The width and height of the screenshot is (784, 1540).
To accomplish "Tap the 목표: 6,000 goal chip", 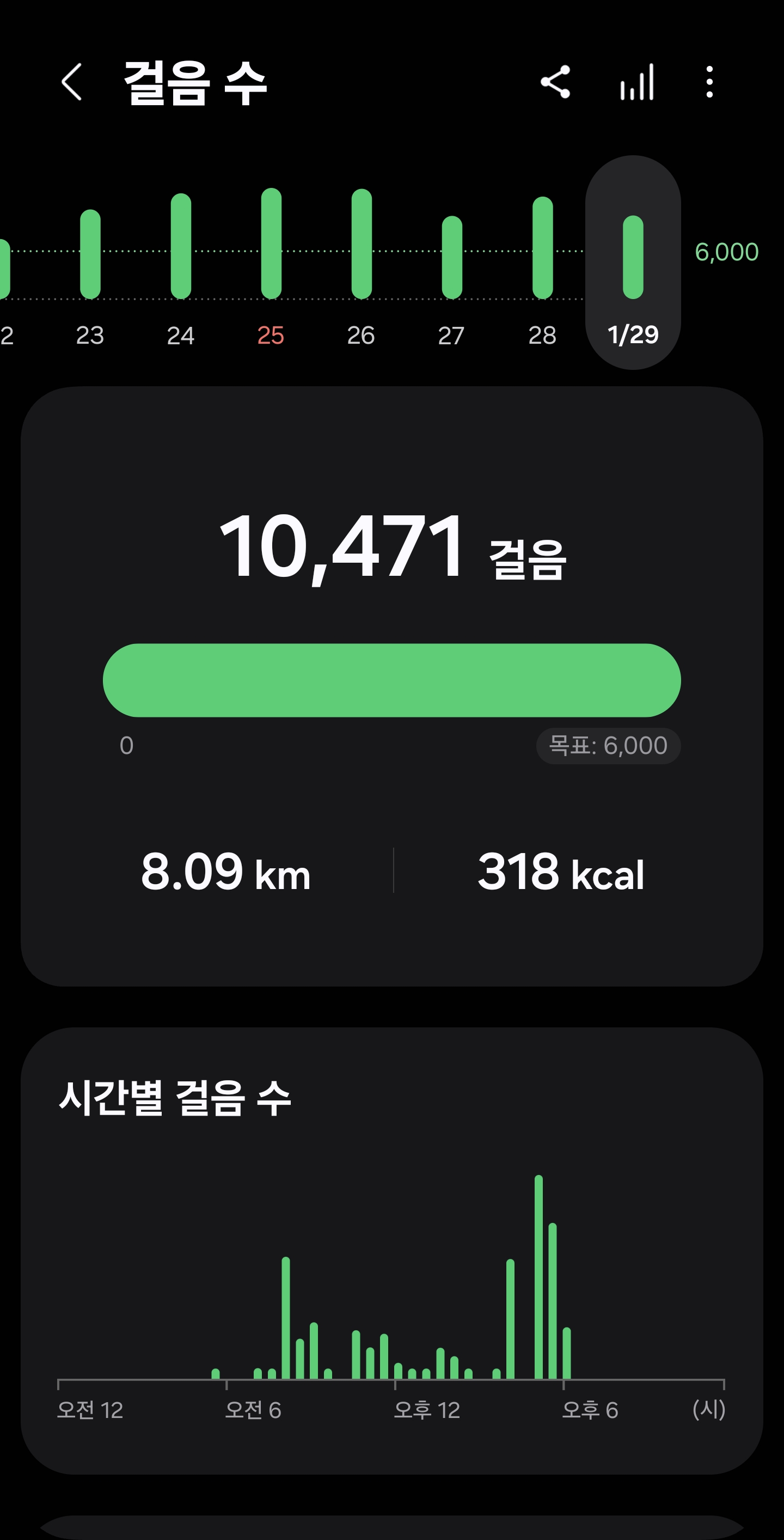I will pos(608,746).
